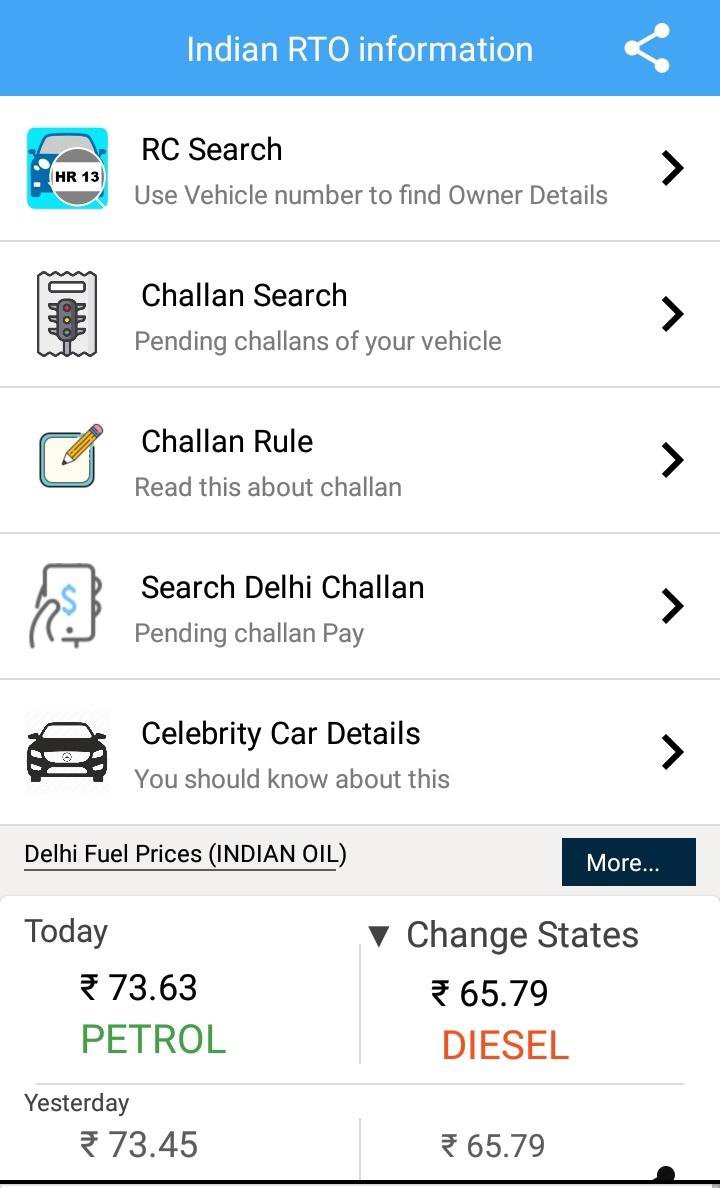Click the RC Search license plate icon
This screenshot has height=1188, width=720.
click(x=66, y=168)
